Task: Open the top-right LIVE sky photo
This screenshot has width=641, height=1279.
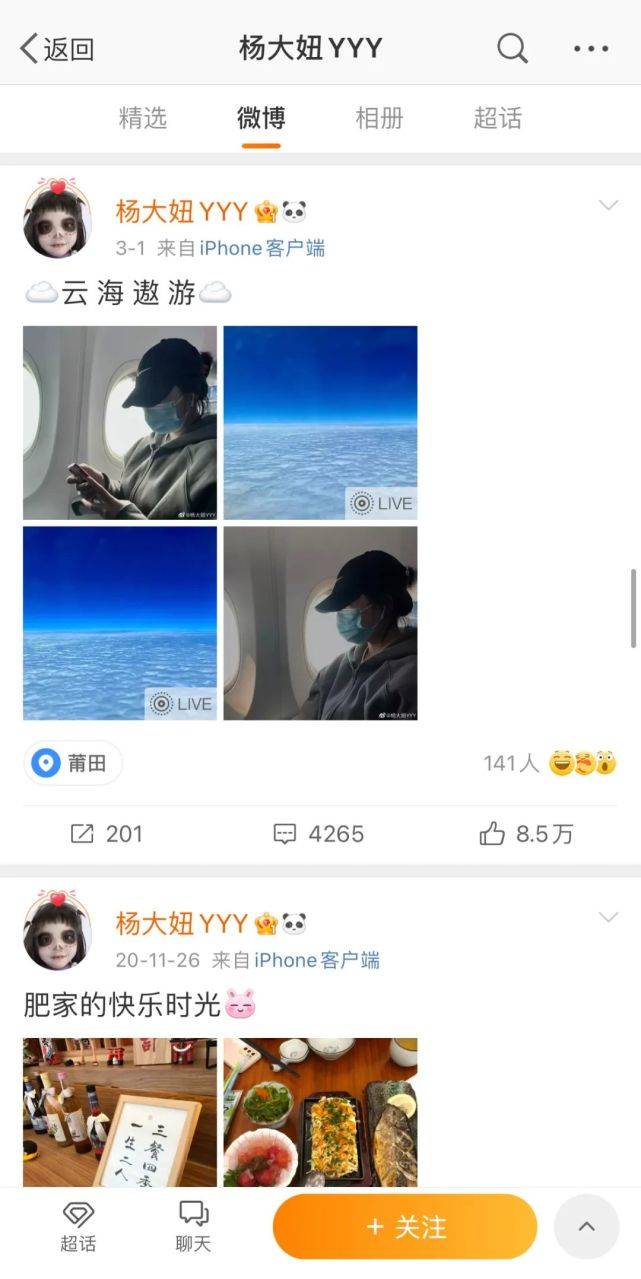Action: pyautogui.click(x=320, y=423)
